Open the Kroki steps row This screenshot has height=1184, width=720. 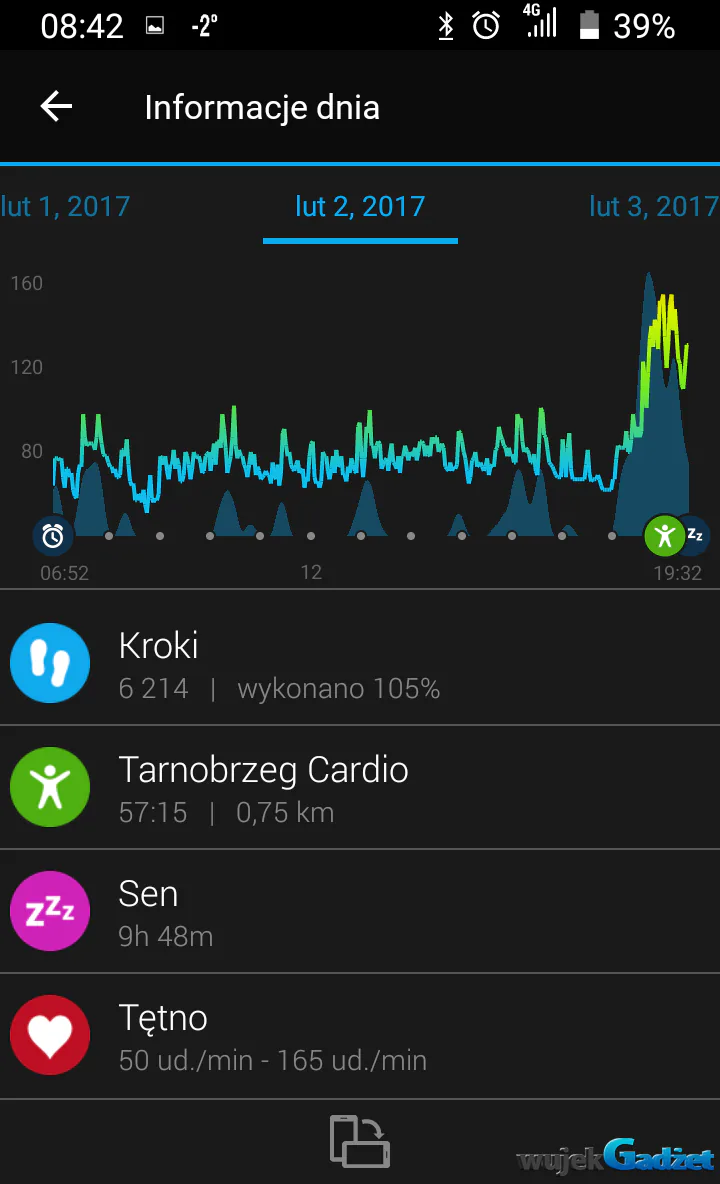click(360, 663)
